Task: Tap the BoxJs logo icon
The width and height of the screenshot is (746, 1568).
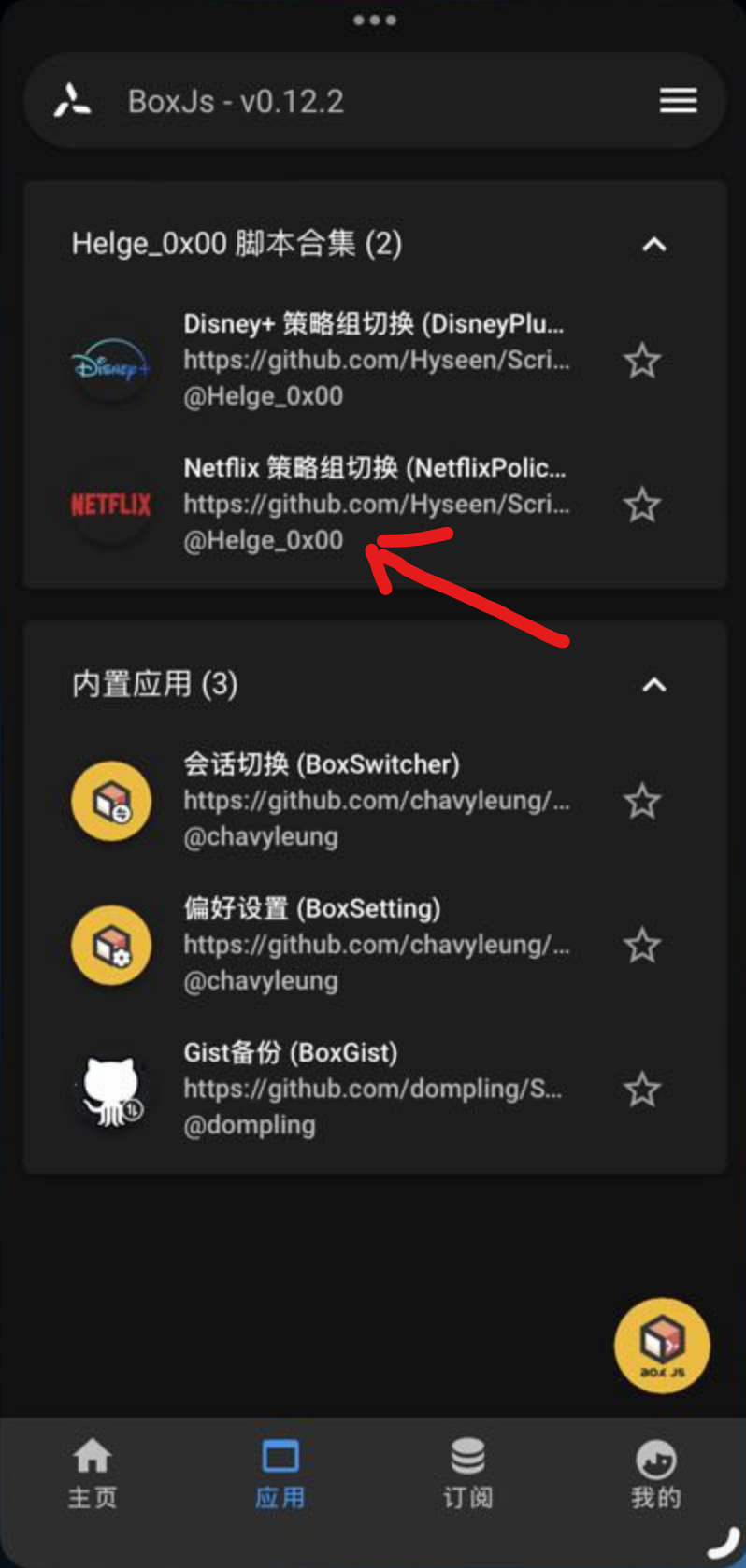Action: click(73, 100)
